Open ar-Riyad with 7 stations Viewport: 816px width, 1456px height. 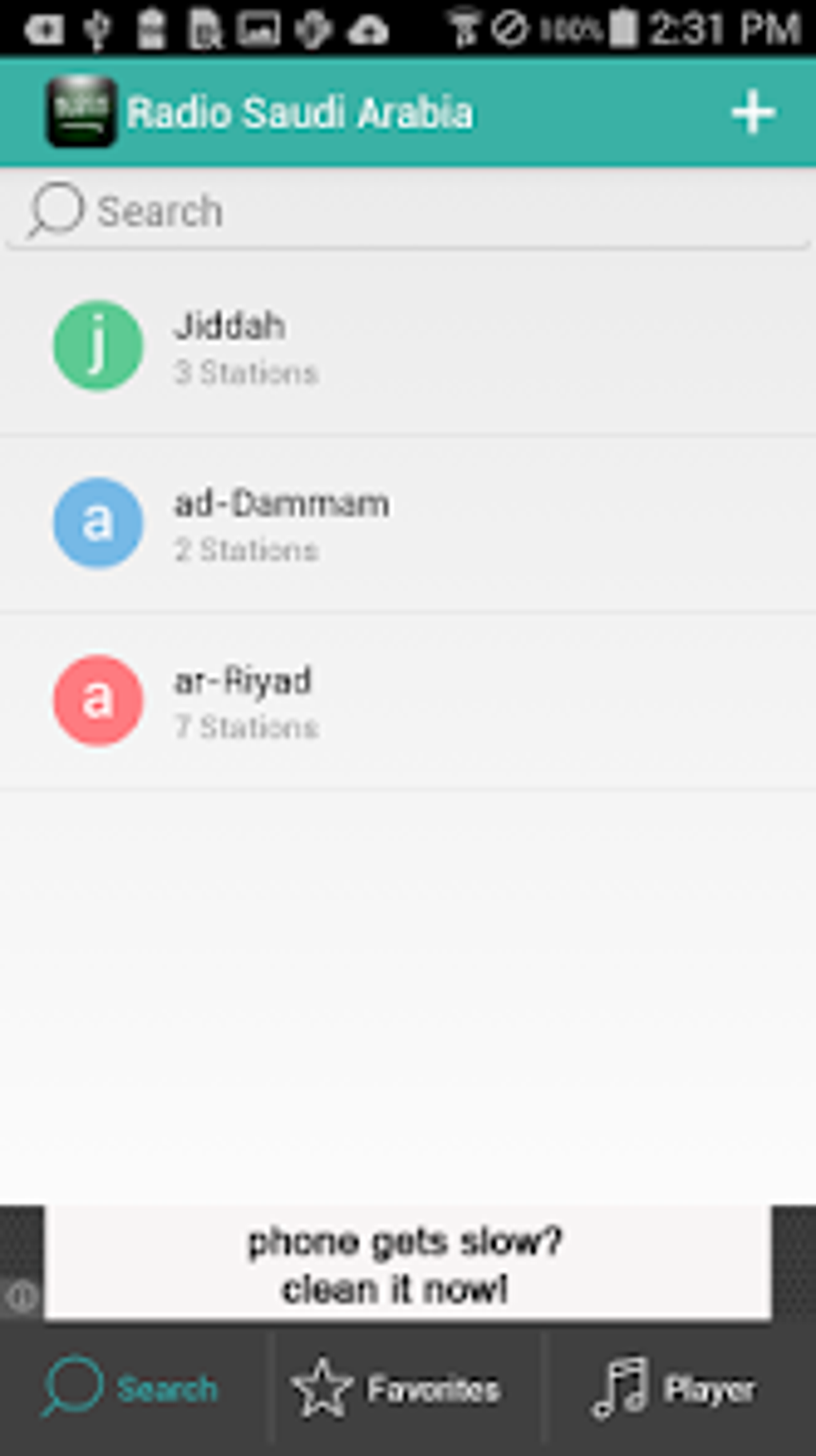click(x=408, y=702)
